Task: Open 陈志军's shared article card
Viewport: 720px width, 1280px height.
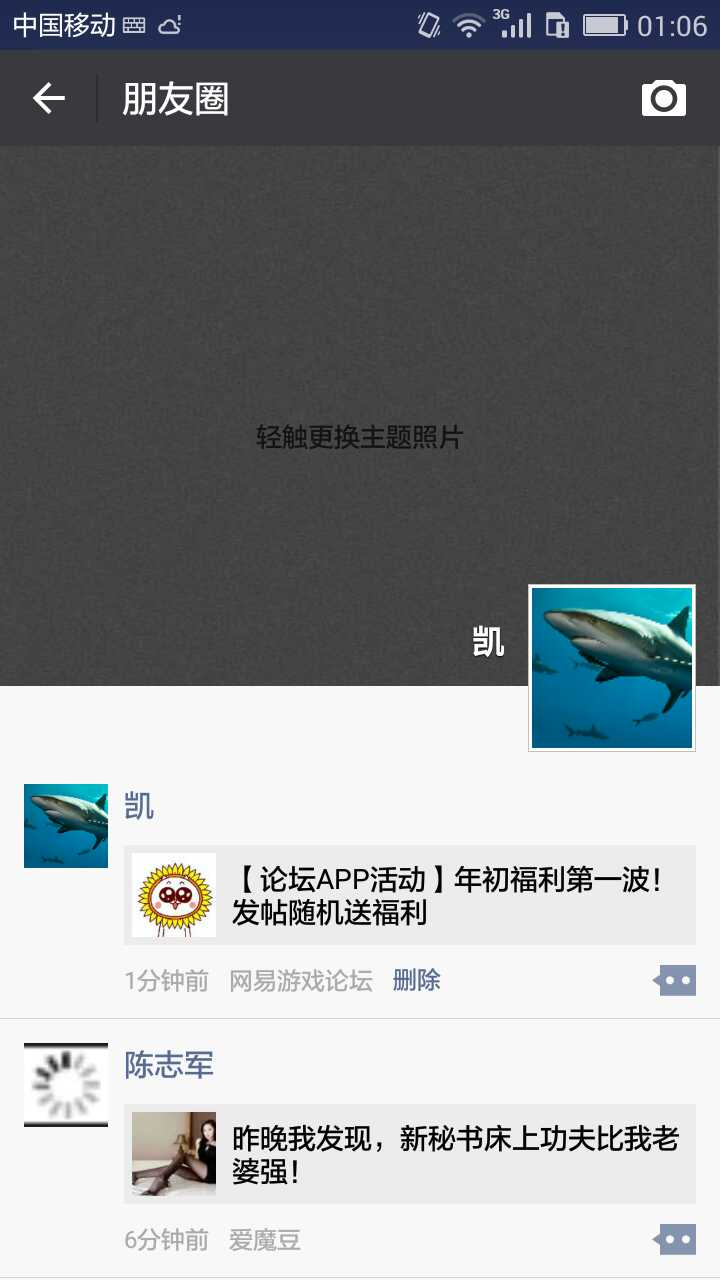Action: click(410, 1154)
